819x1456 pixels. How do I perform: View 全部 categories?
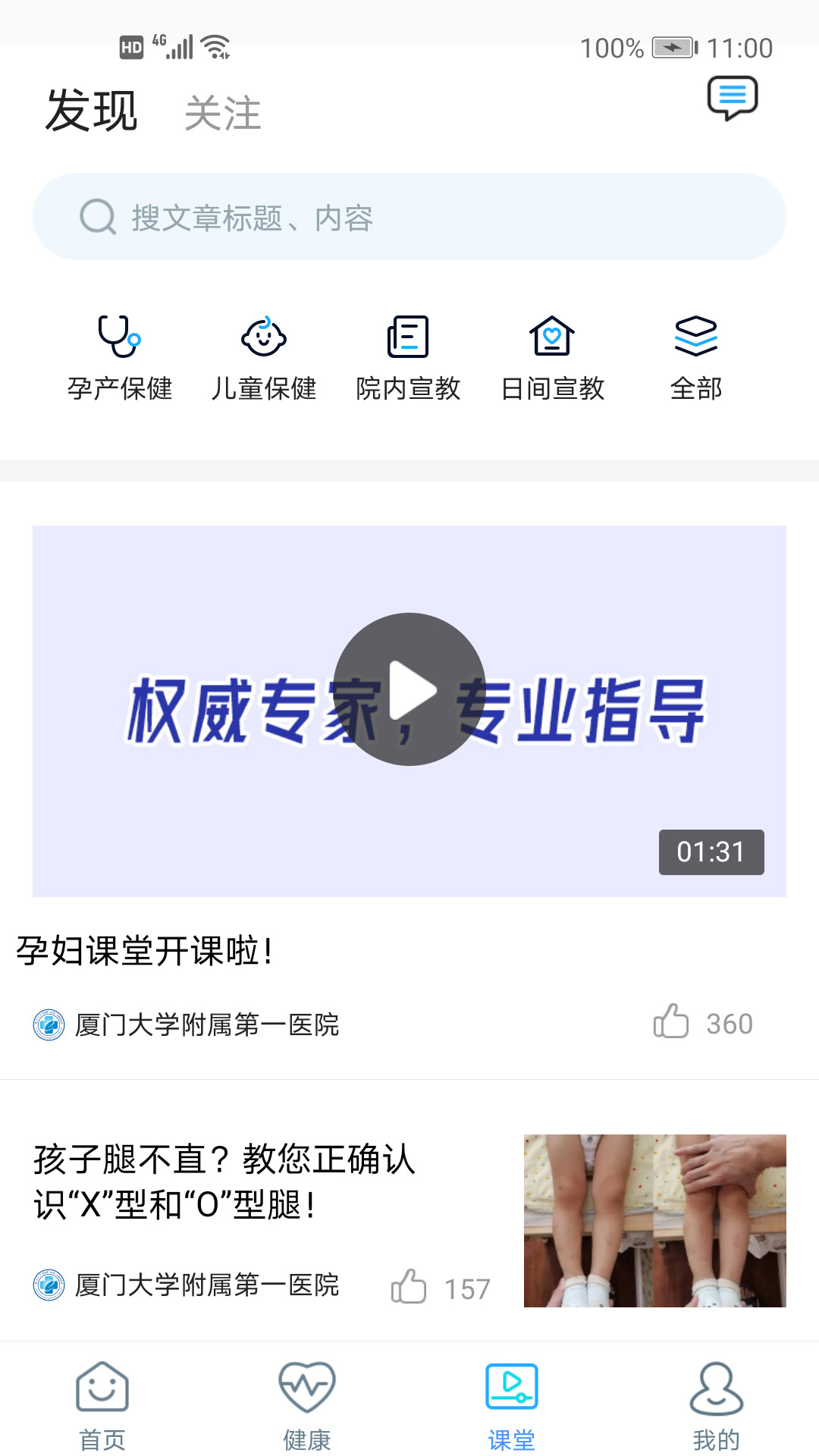coord(695,357)
